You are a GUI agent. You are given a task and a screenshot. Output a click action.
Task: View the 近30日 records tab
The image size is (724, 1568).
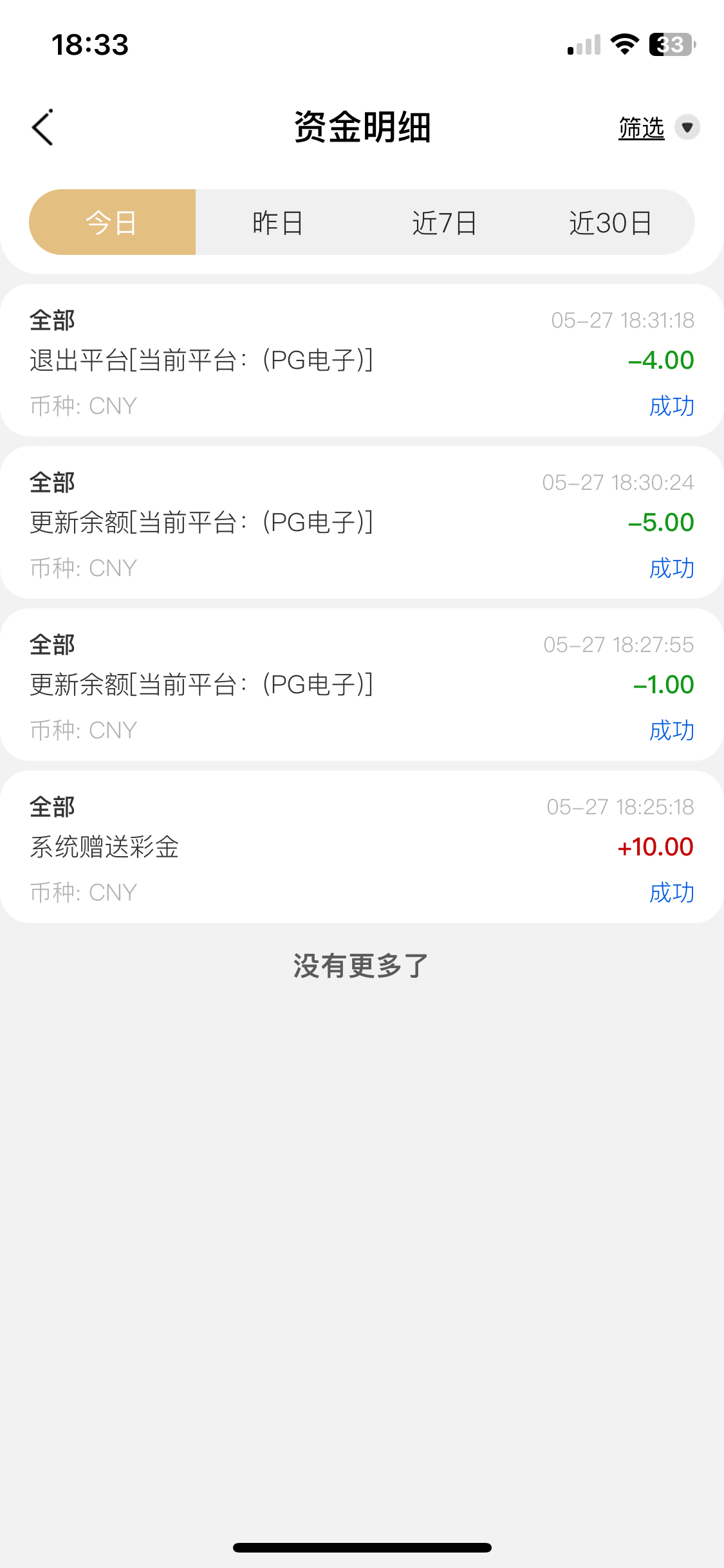(x=610, y=223)
